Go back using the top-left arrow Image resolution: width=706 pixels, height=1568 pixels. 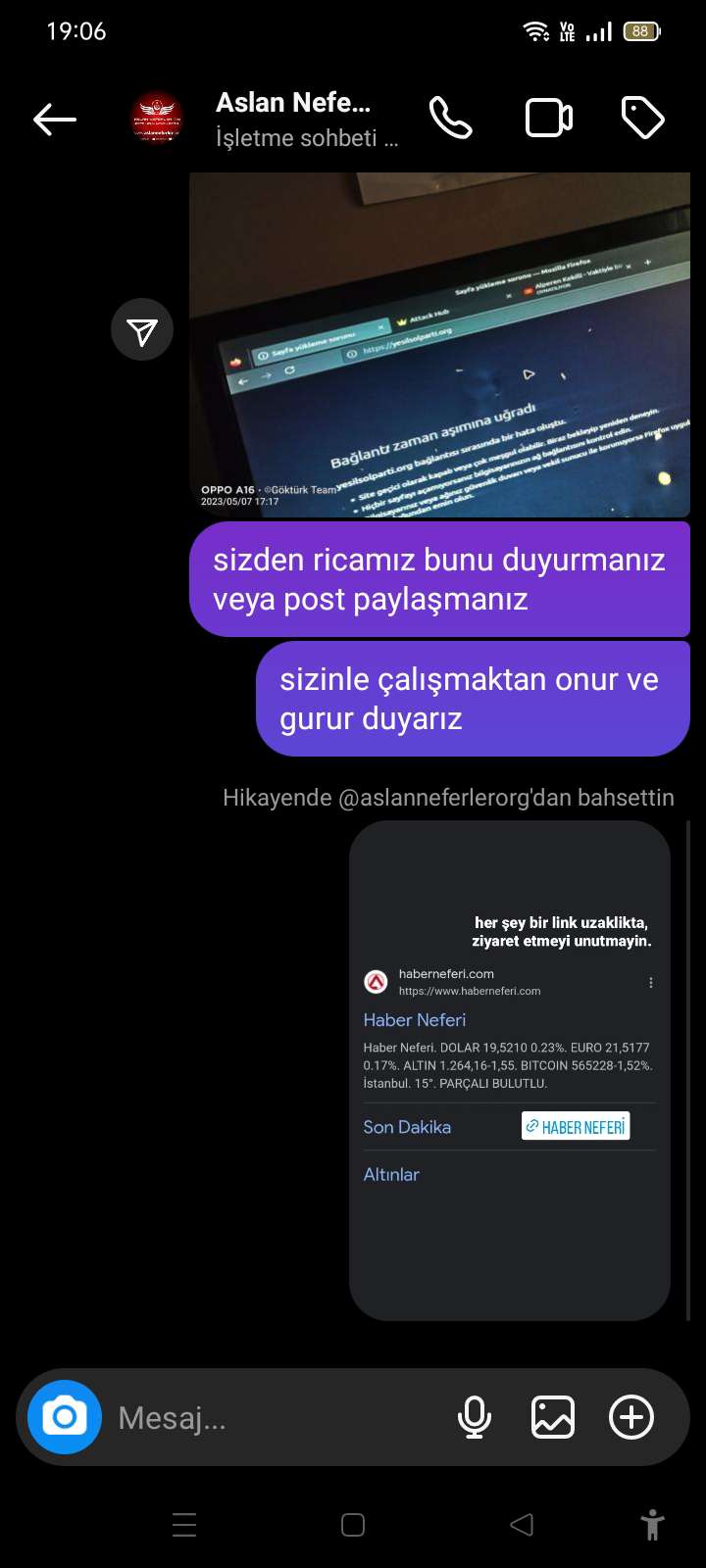click(55, 120)
